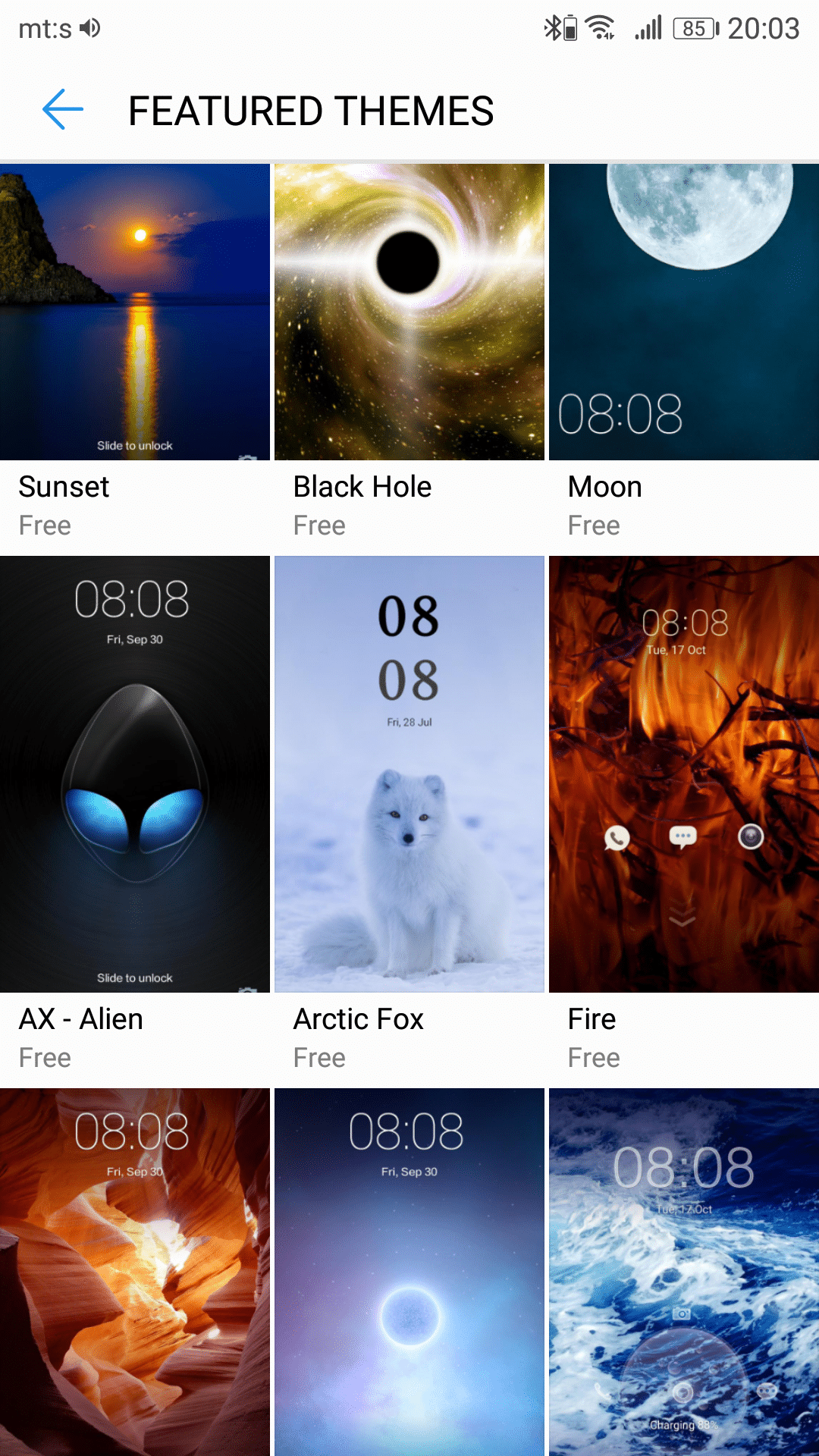Open the Sunset theme

click(x=135, y=312)
